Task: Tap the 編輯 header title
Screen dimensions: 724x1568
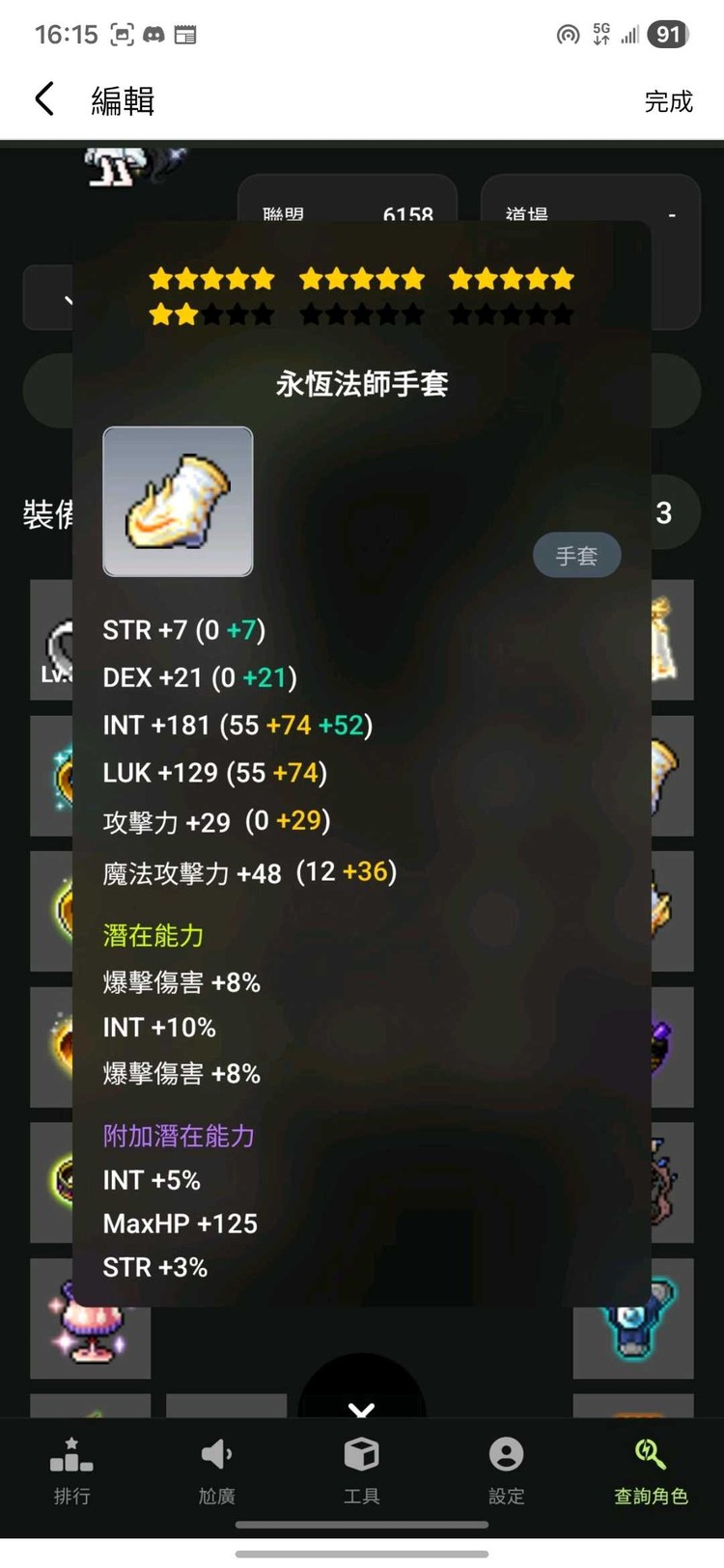Action: (x=121, y=100)
